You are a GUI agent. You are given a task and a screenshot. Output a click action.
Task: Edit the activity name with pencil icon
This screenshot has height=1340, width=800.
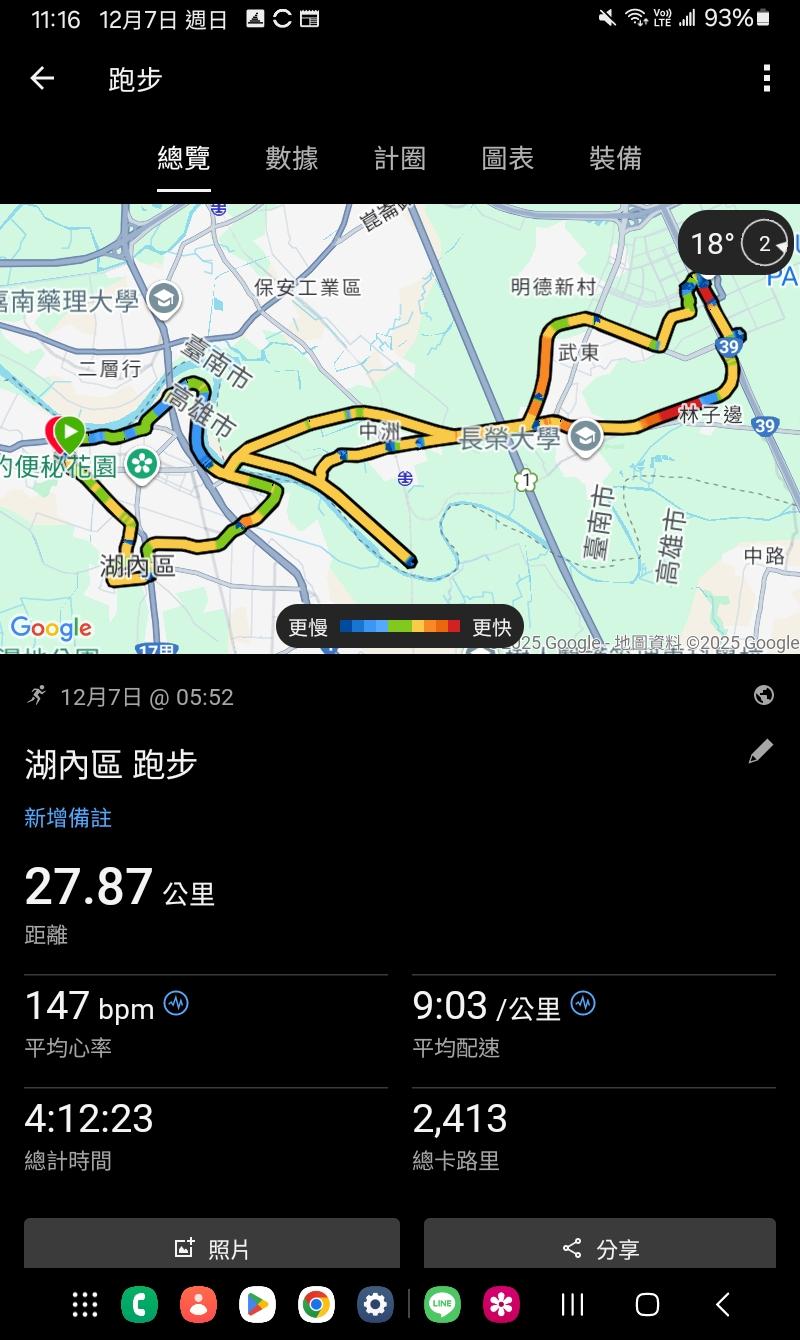pos(761,752)
